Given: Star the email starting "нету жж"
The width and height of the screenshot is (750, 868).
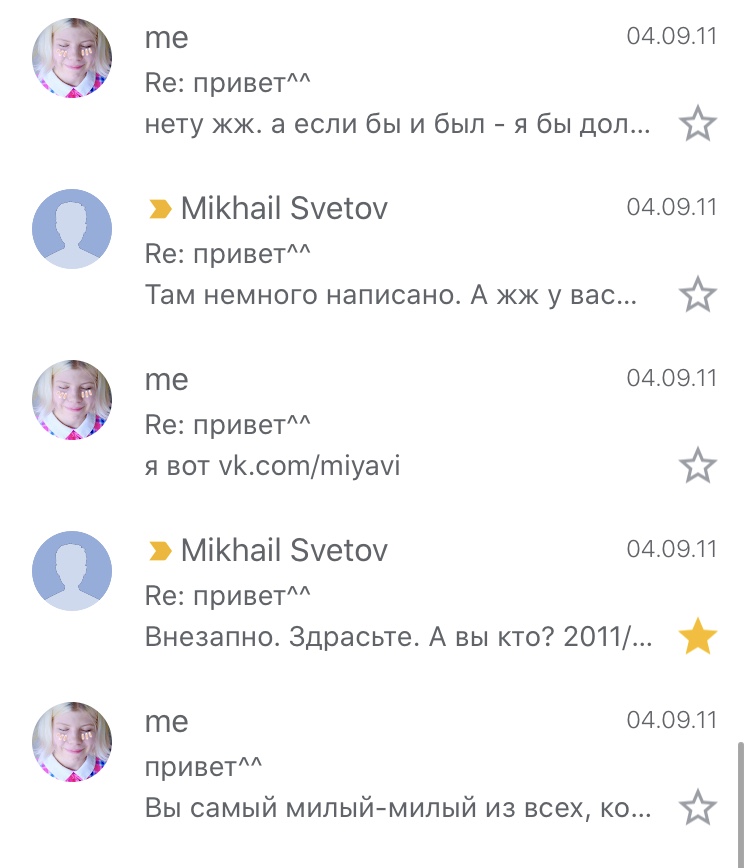Looking at the screenshot, I should 697,125.
